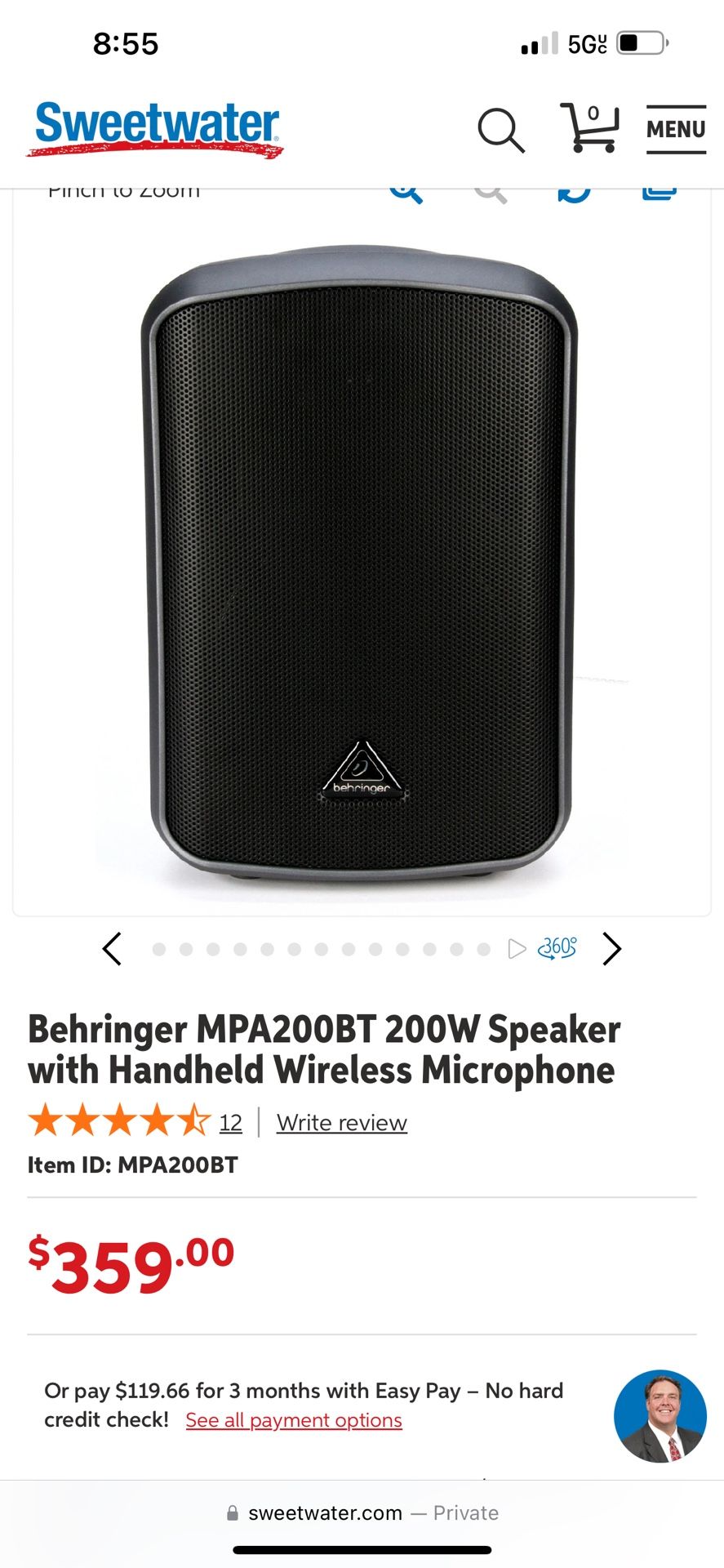Select the Sweetwater logo to go home
724x1568 pixels.
(153, 127)
